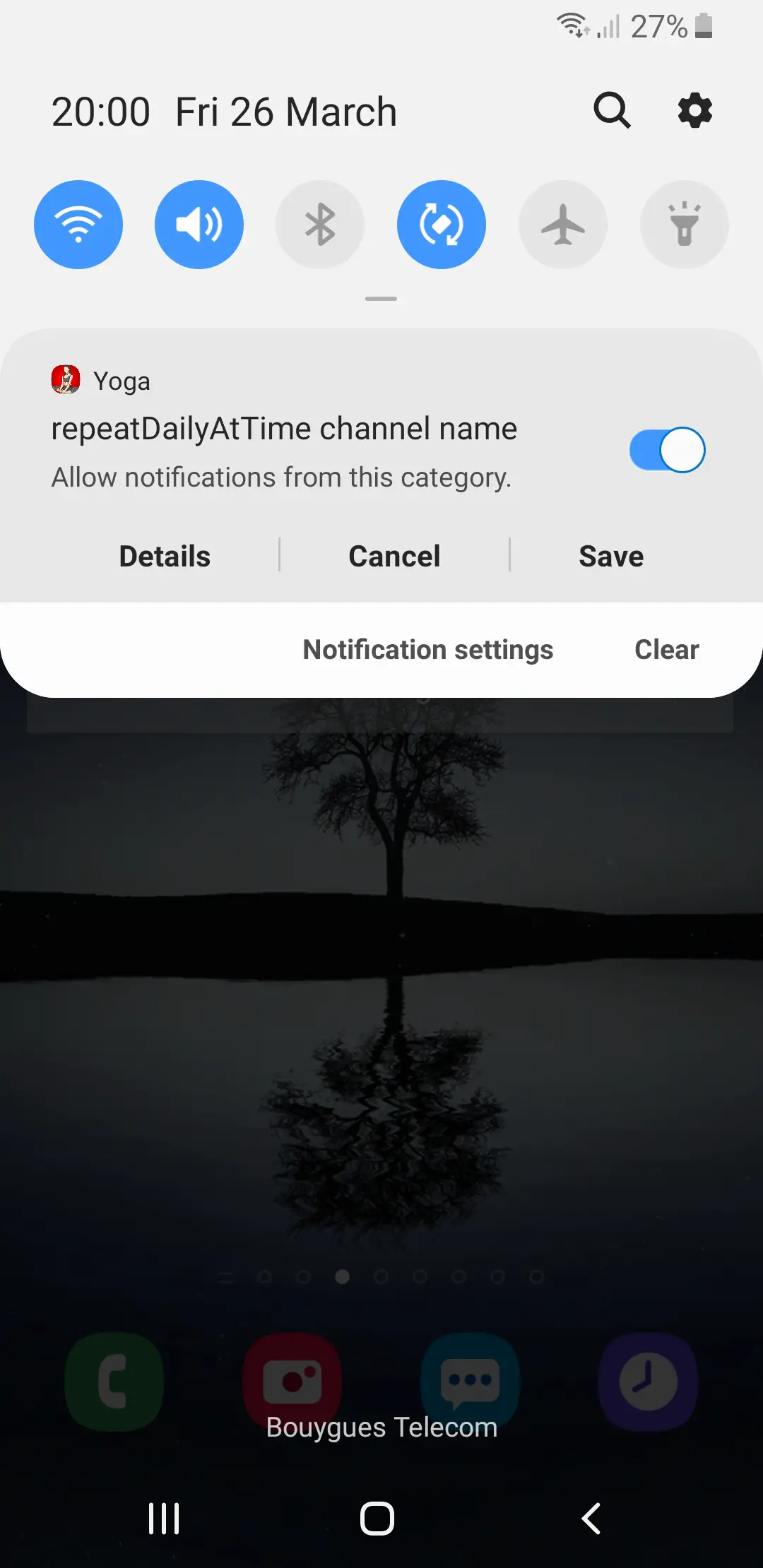This screenshot has height=1568, width=763.
Task: Turn off Wi-Fi quick toggle
Action: (78, 225)
